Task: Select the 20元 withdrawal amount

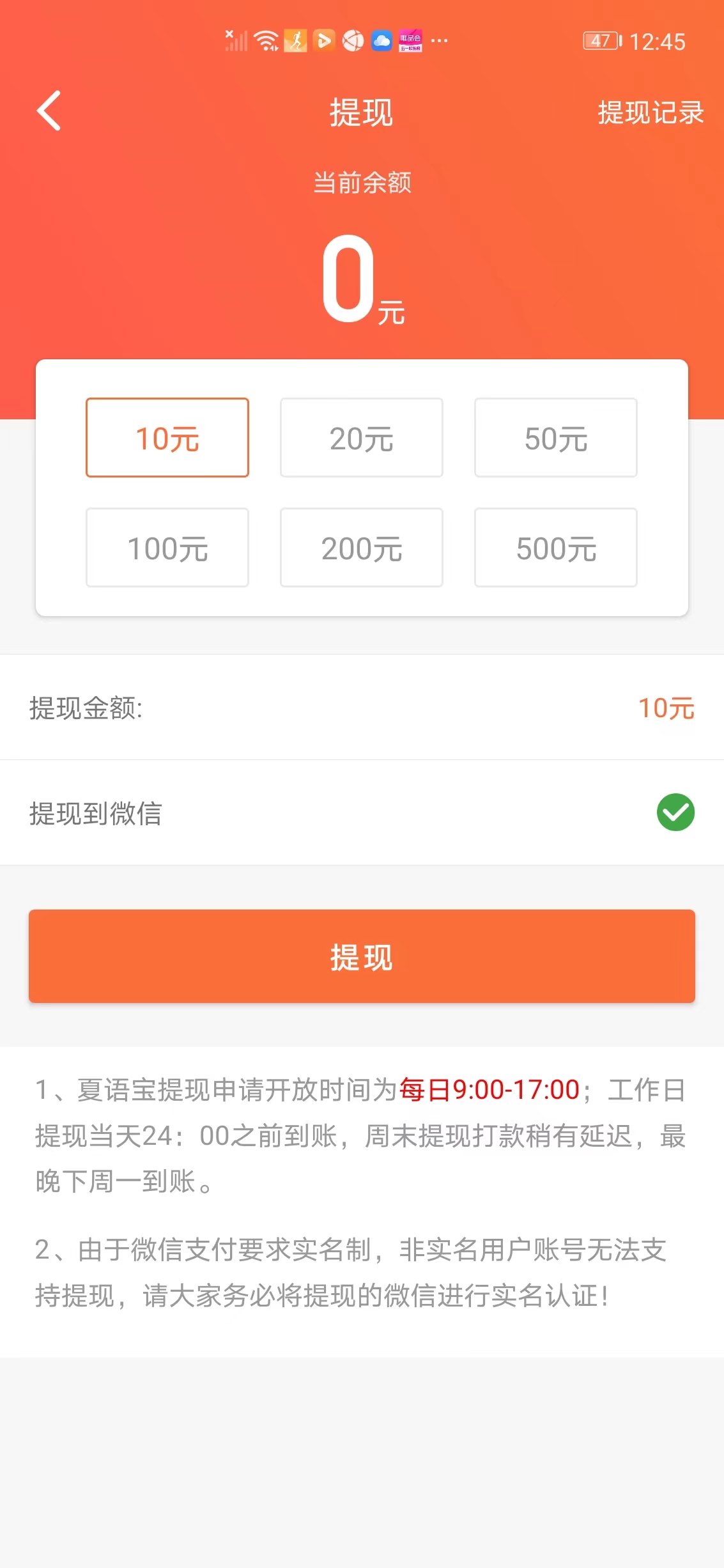Action: [361, 437]
